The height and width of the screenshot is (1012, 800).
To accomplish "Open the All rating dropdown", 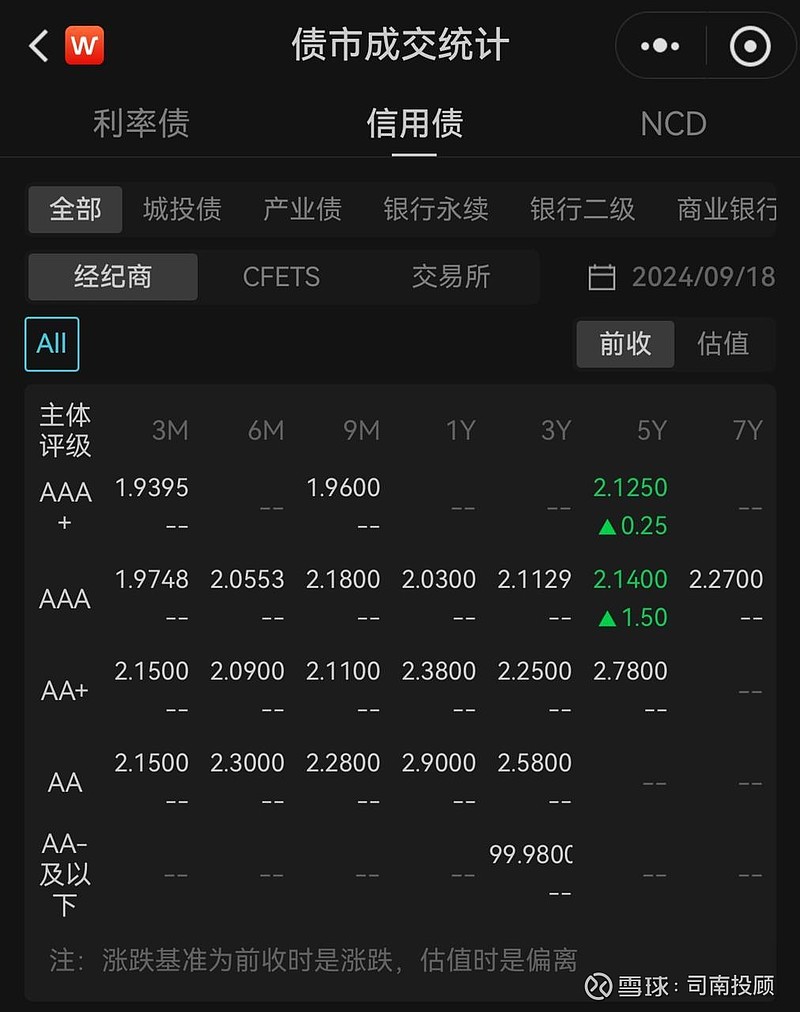I will (x=51, y=343).
